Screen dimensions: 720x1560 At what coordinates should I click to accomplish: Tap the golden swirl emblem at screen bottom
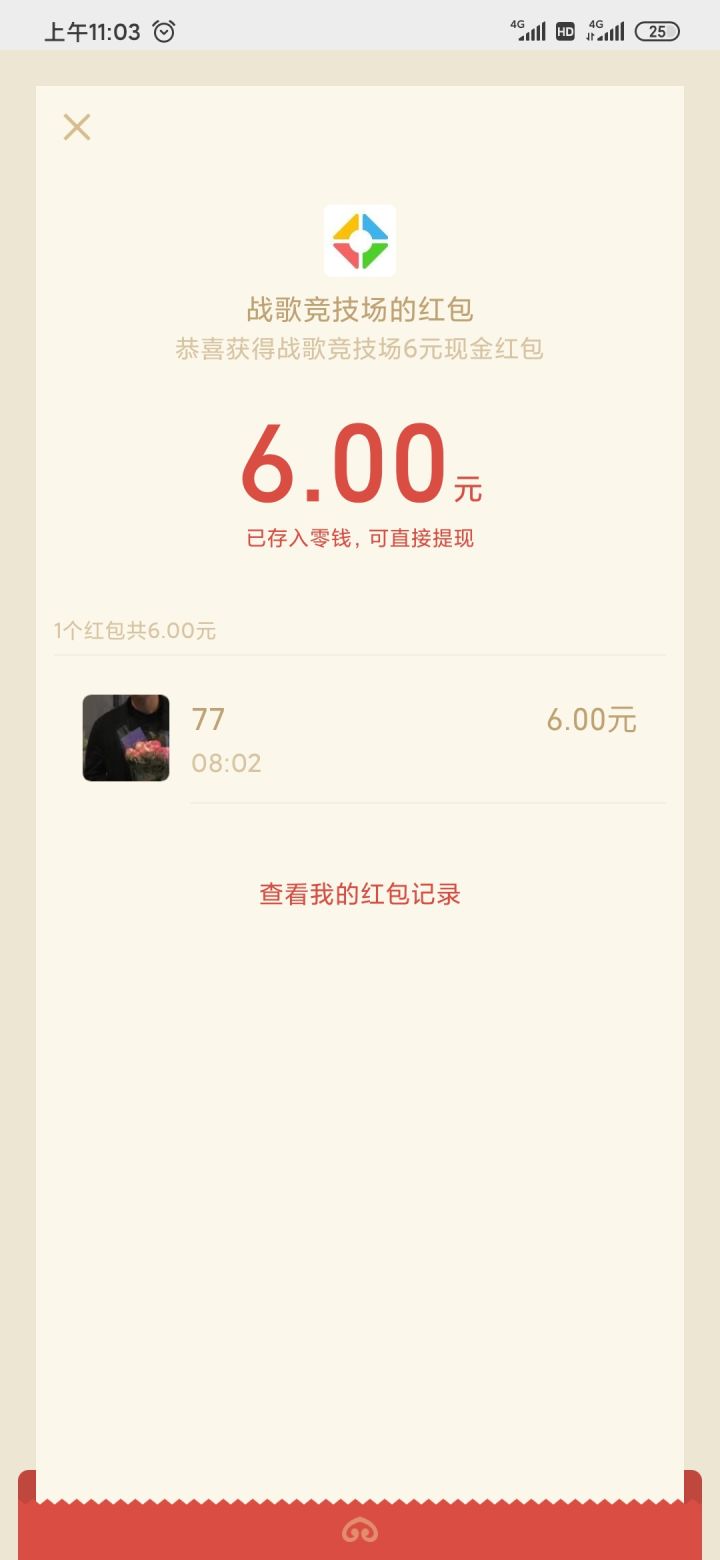pyautogui.click(x=360, y=1530)
